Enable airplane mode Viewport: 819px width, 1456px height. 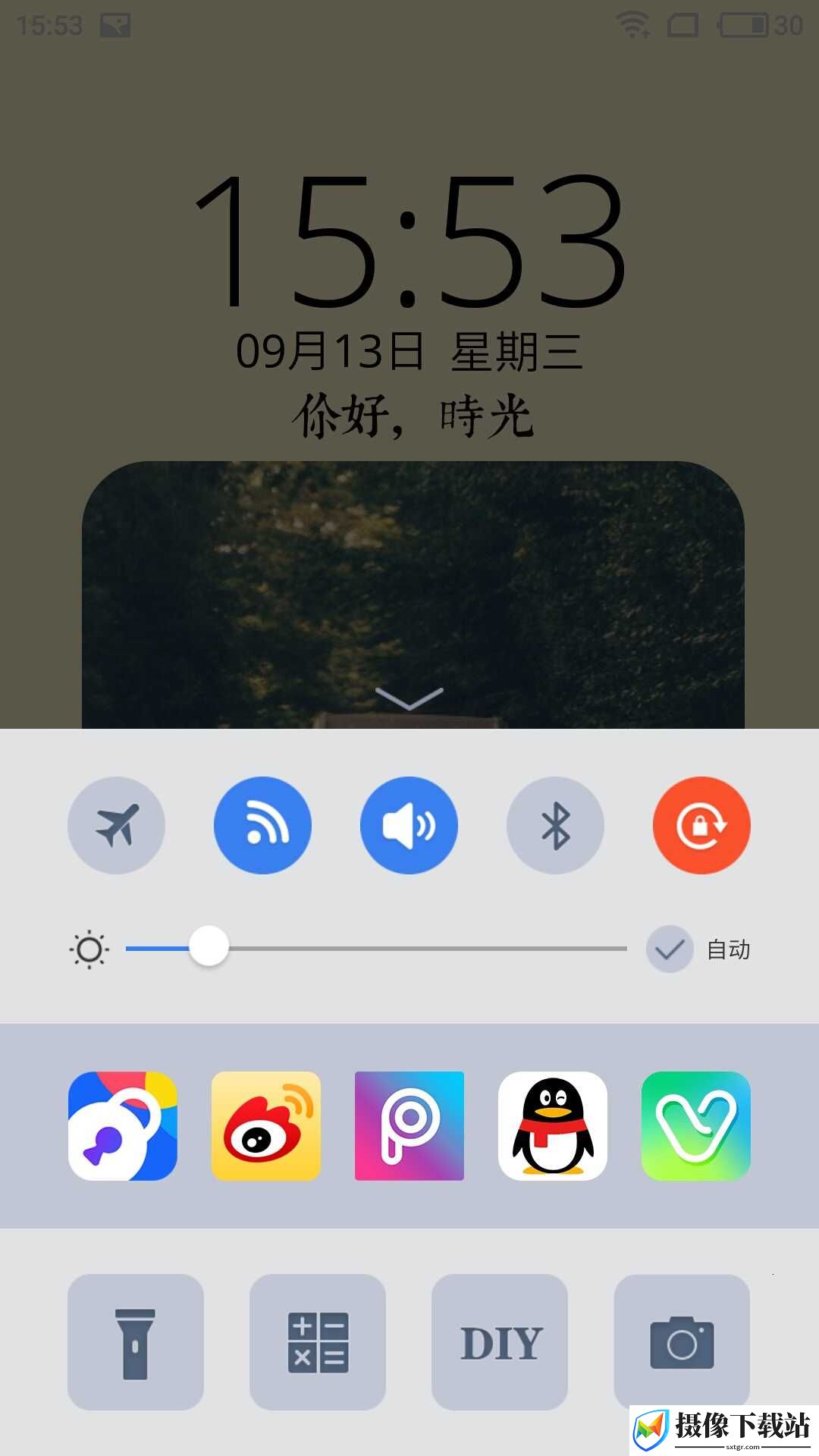click(x=116, y=825)
